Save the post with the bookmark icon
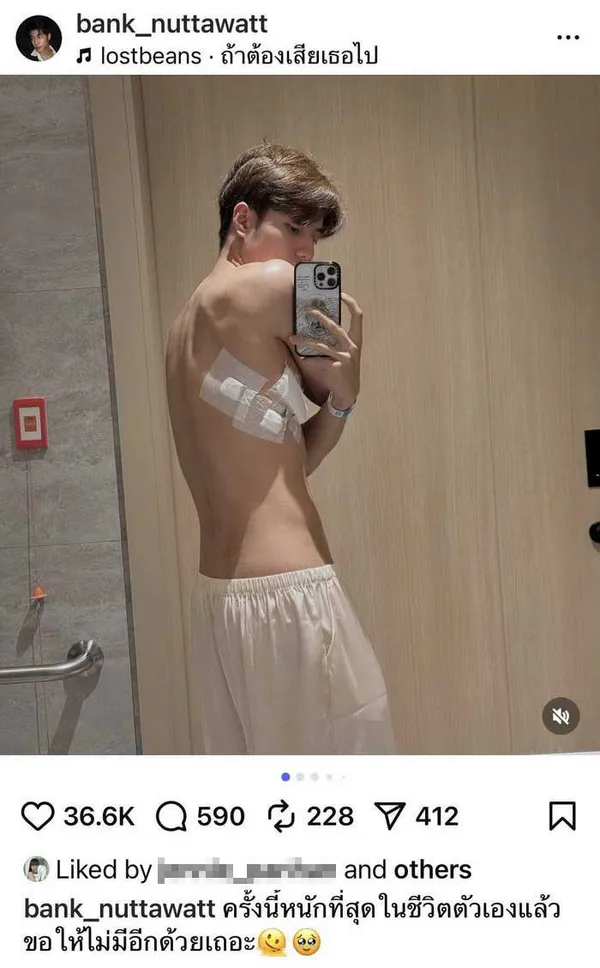The height and width of the screenshot is (968, 600). click(563, 817)
